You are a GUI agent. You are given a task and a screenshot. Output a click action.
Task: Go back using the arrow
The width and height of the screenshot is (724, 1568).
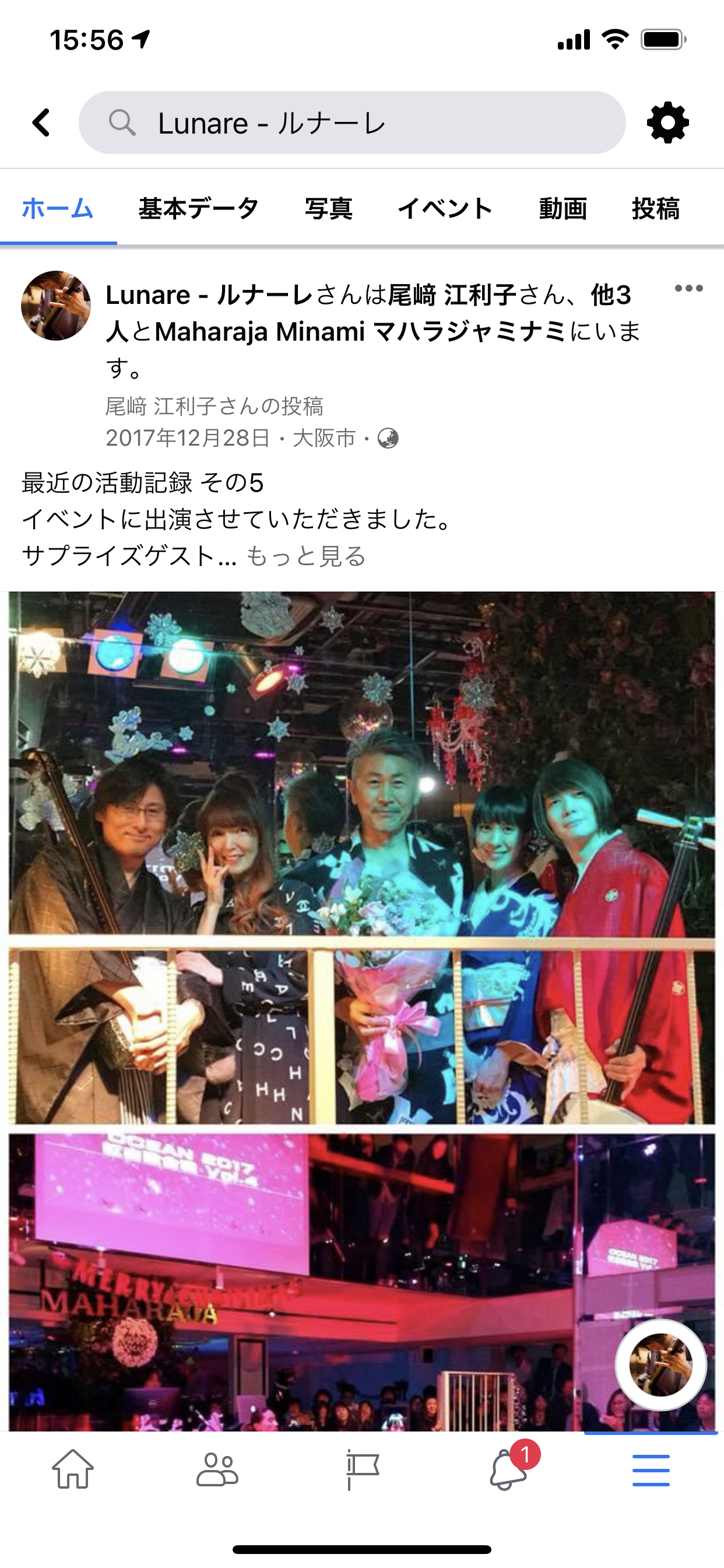pyautogui.click(x=41, y=123)
